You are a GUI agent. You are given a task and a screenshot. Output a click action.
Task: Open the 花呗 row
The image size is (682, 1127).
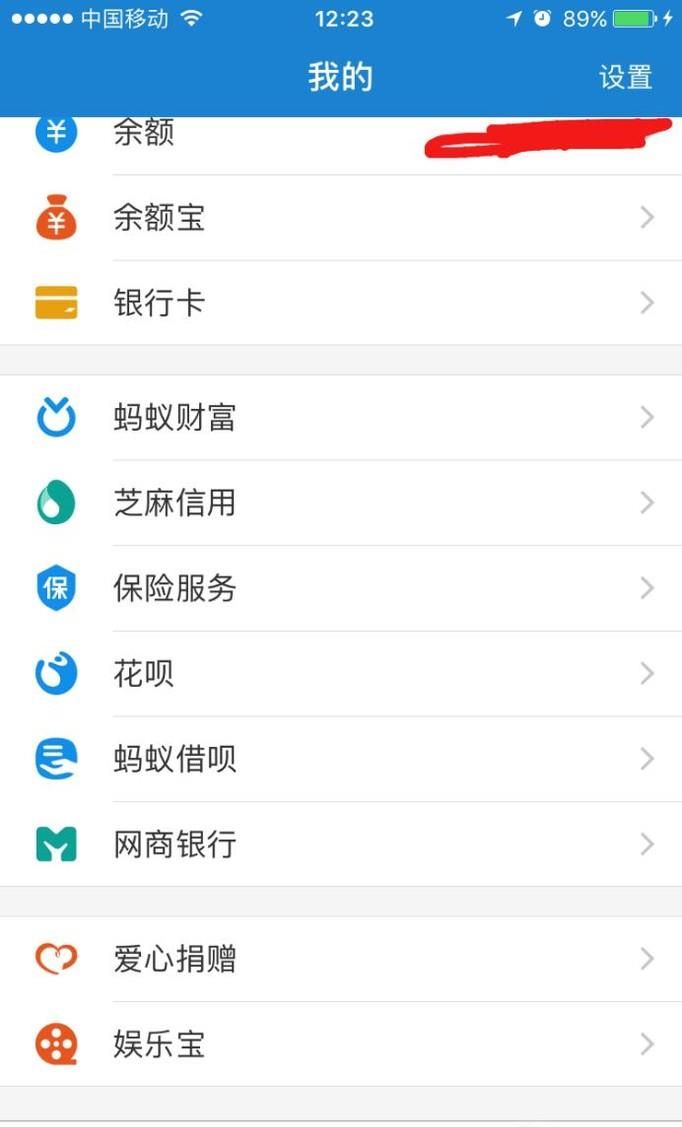click(145, 674)
